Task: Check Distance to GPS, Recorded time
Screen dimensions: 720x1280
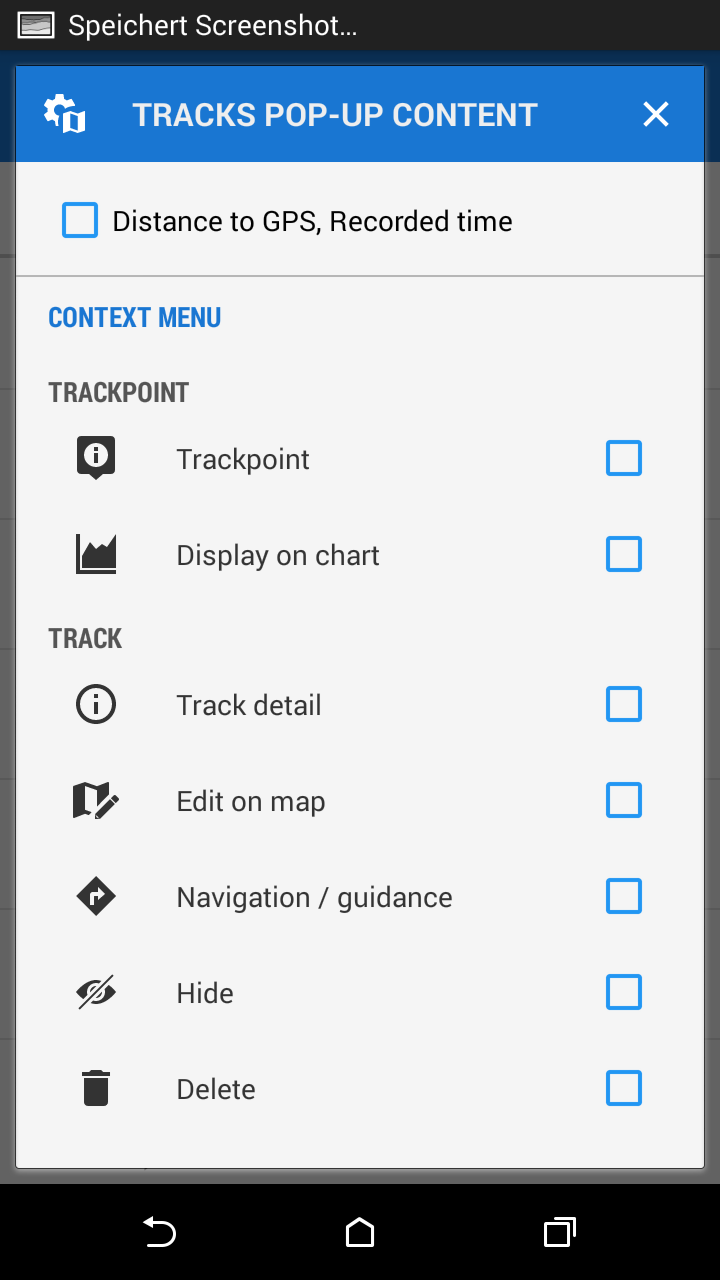Action: [x=80, y=220]
